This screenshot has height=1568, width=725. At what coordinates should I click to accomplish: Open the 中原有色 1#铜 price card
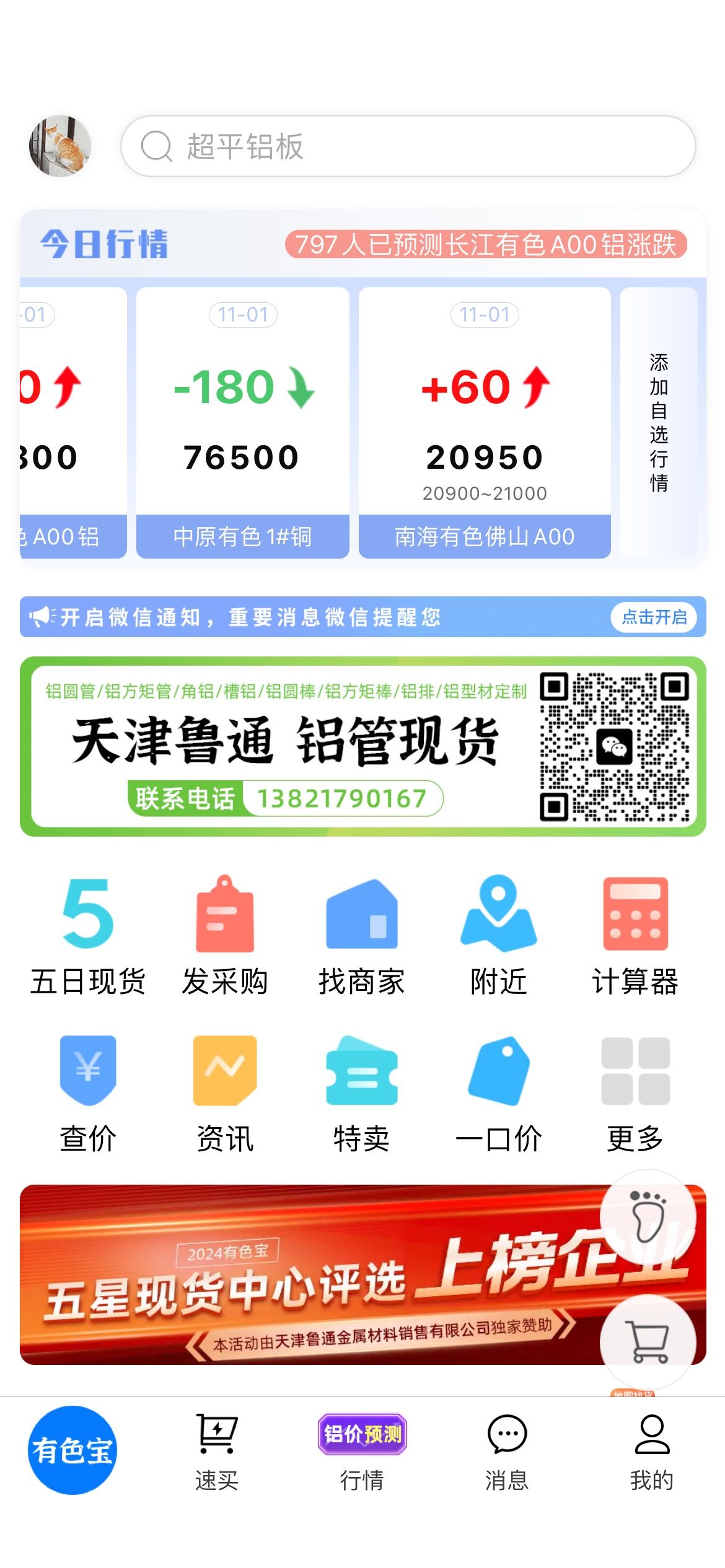point(242,422)
